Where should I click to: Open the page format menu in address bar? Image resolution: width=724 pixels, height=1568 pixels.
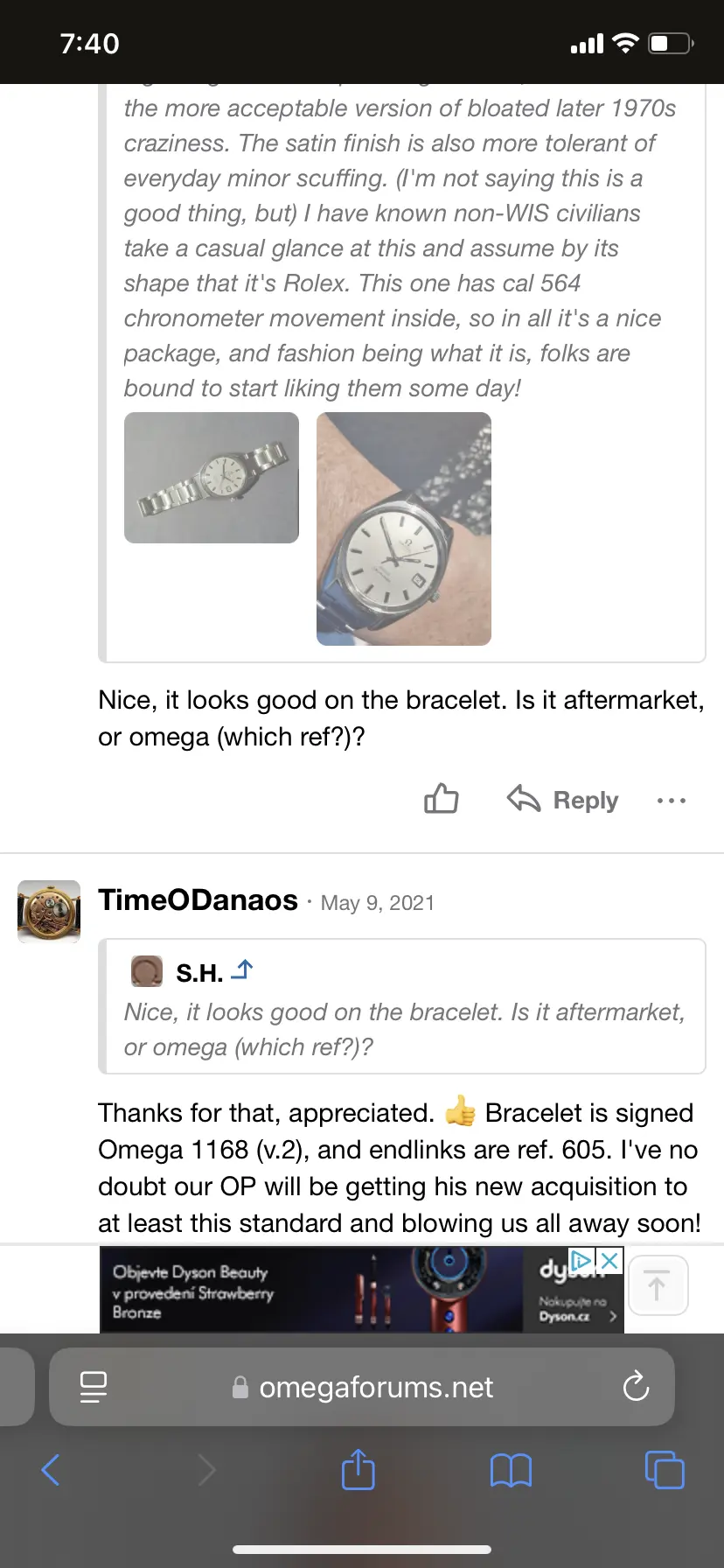point(94,1387)
